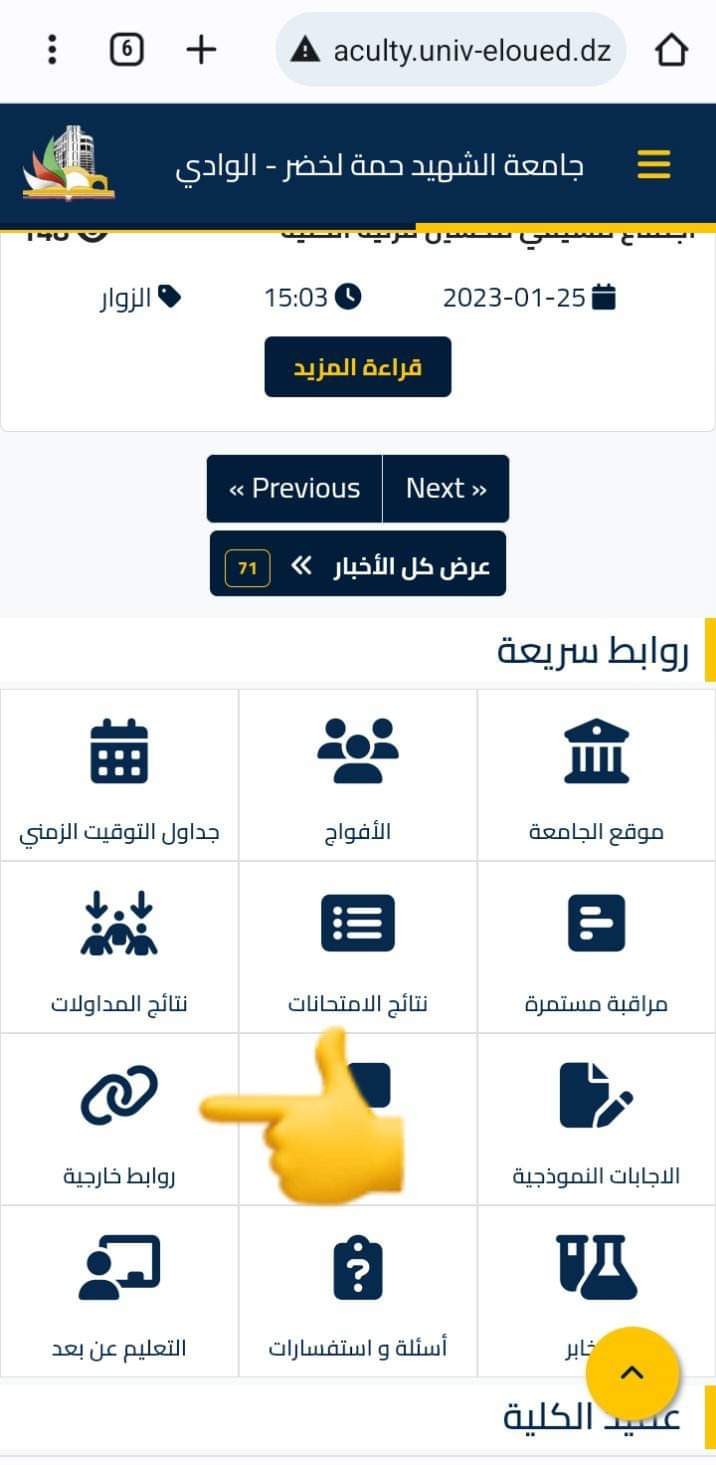Tap the yellow scroll-to-top button
Screen dimensions: 716x1465
[x=632, y=1373]
